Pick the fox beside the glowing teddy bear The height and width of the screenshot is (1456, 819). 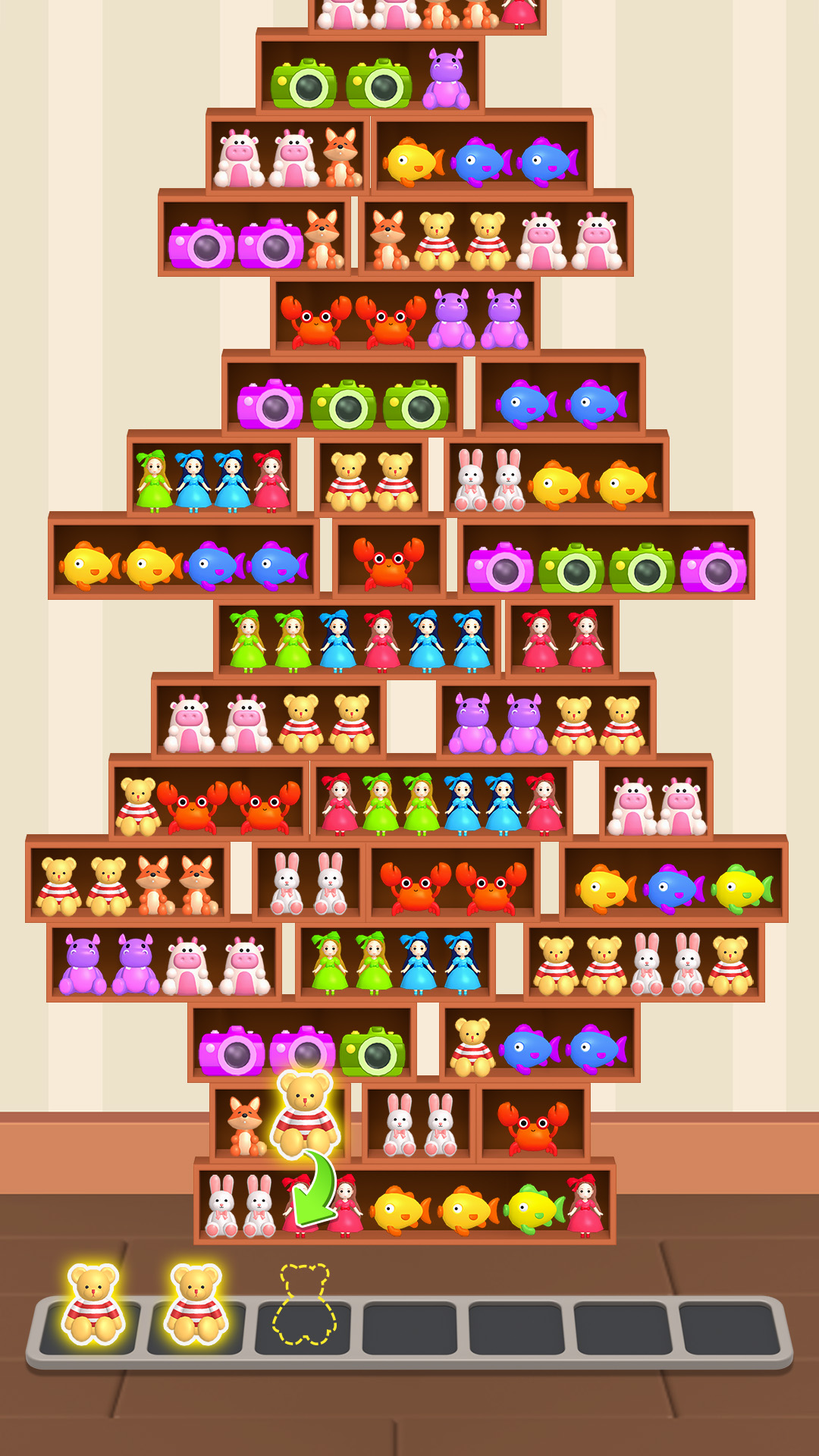pyautogui.click(x=244, y=1127)
